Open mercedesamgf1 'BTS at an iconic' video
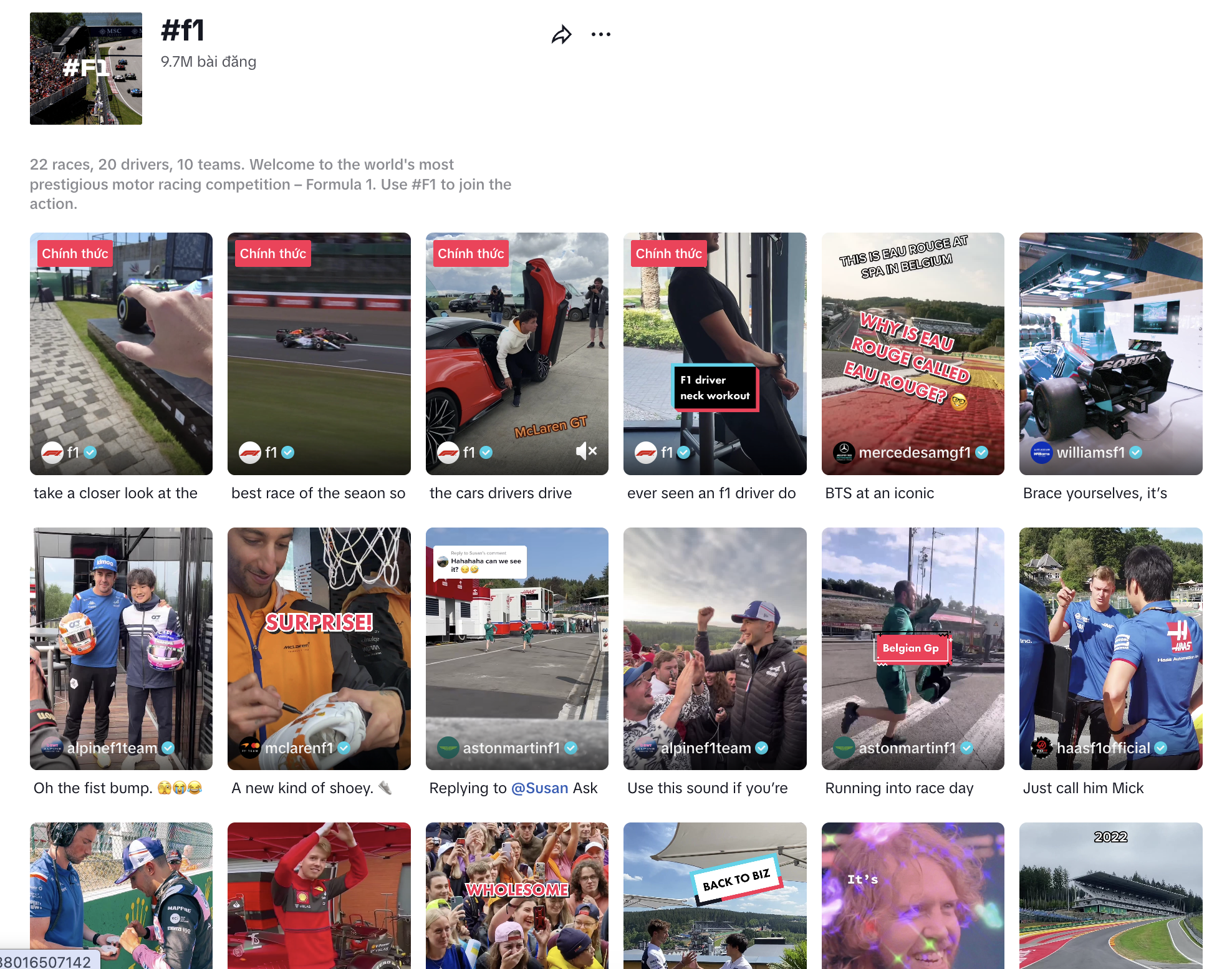 (x=912, y=353)
